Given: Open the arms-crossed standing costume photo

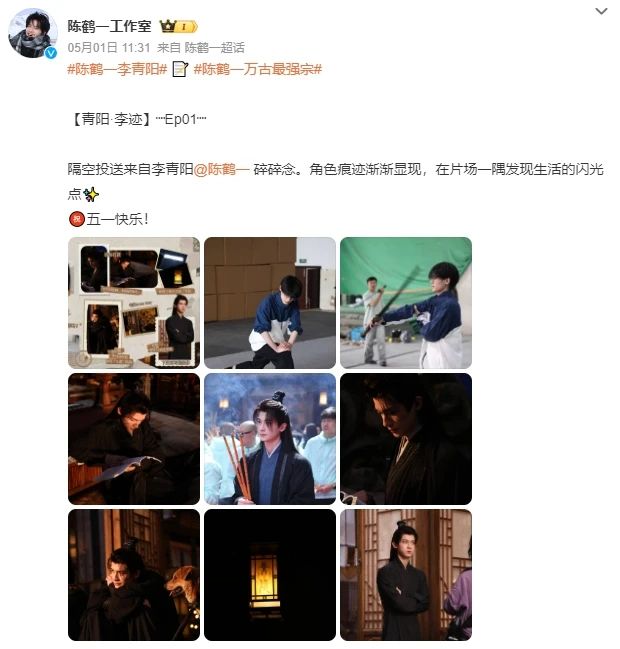Looking at the screenshot, I should pos(405,574).
